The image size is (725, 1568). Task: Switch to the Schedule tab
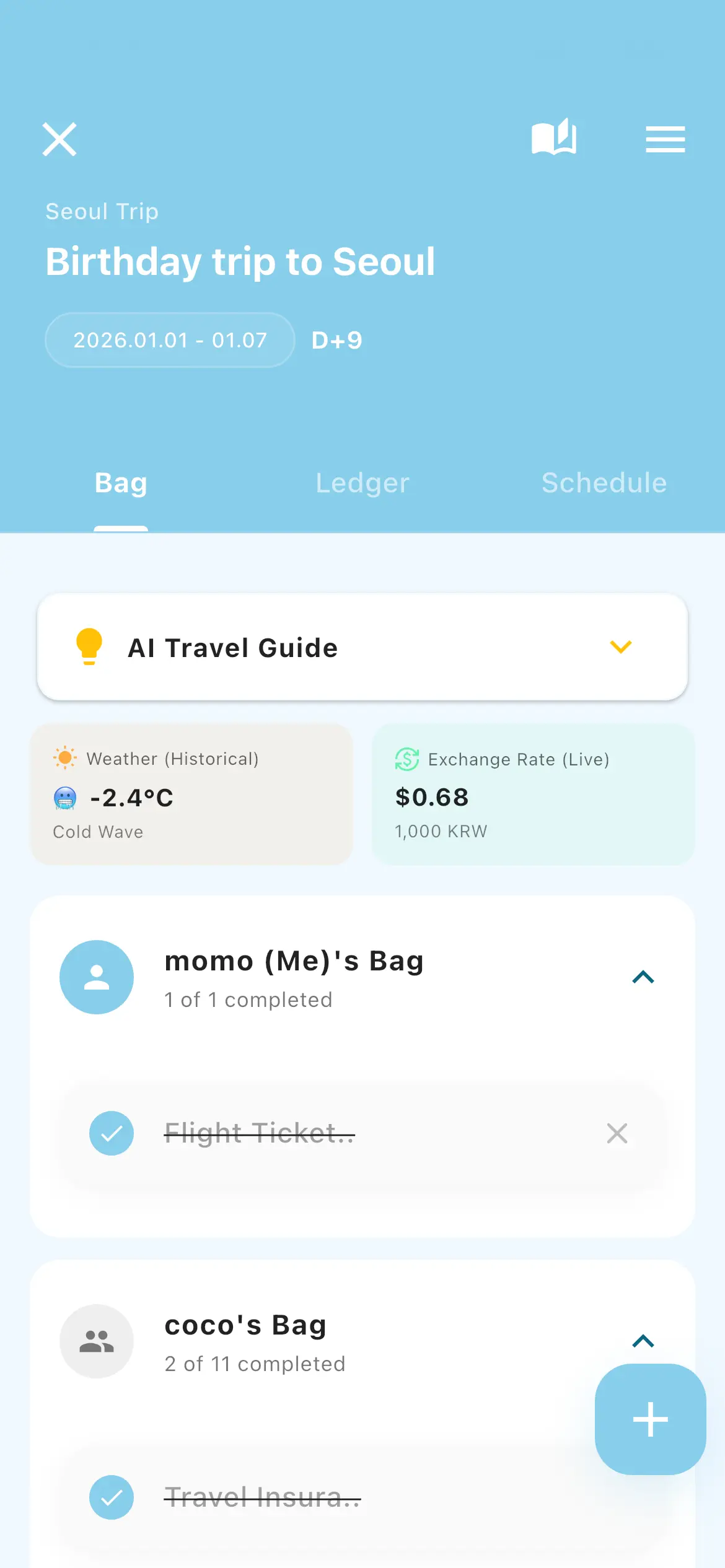tap(604, 483)
